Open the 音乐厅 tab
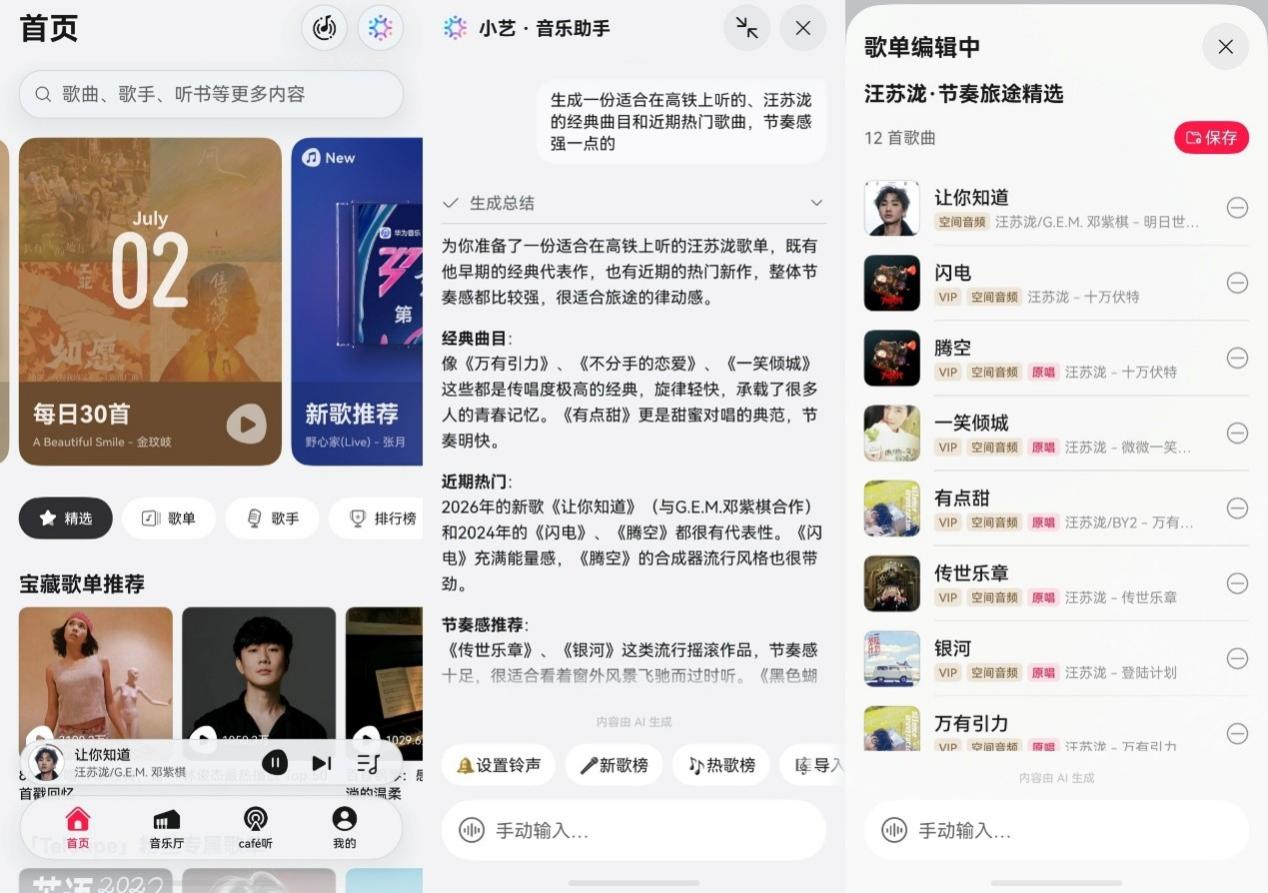Image resolution: width=1268 pixels, height=893 pixels. (167, 829)
